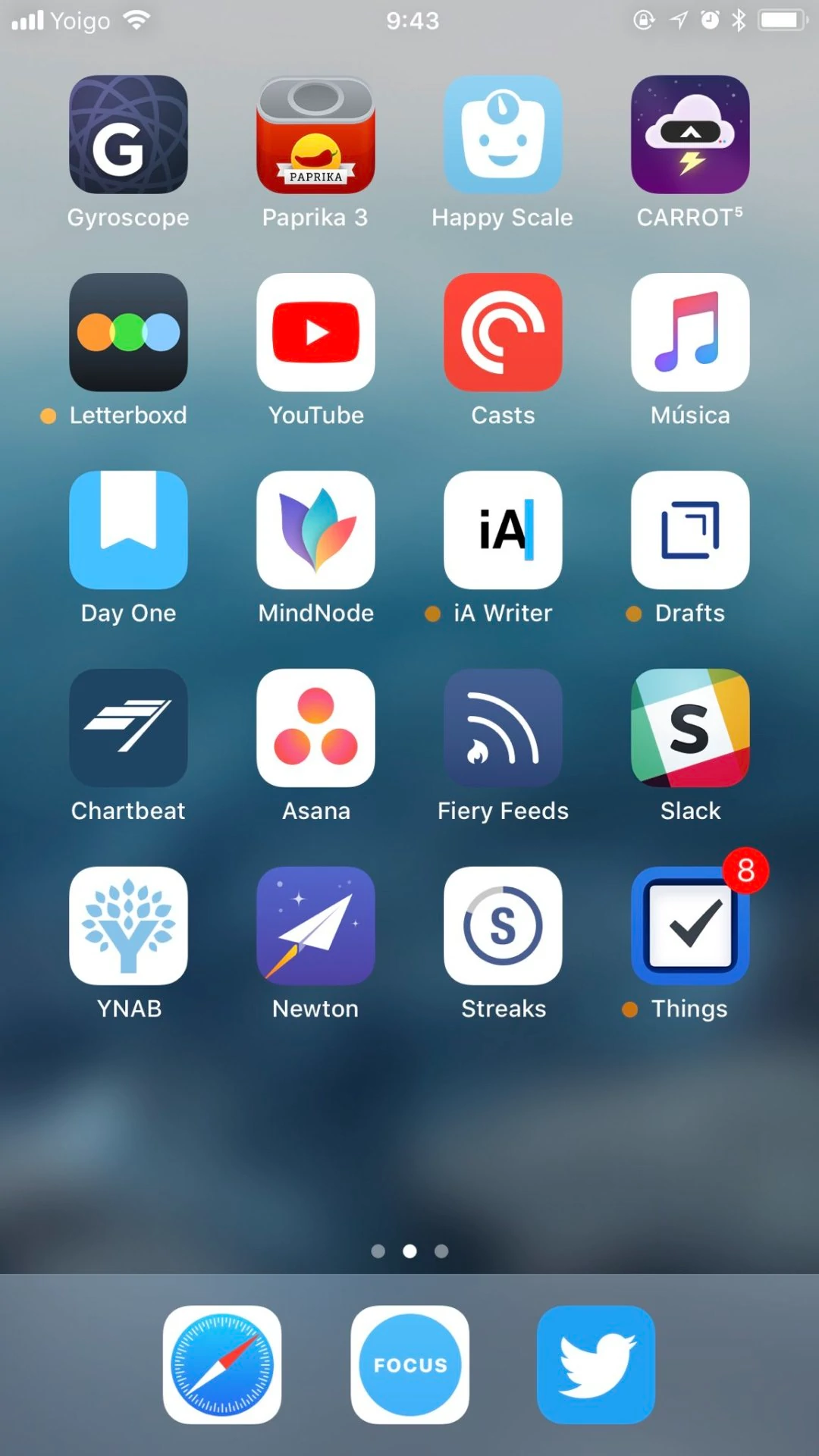Open the Música app

[x=690, y=332]
